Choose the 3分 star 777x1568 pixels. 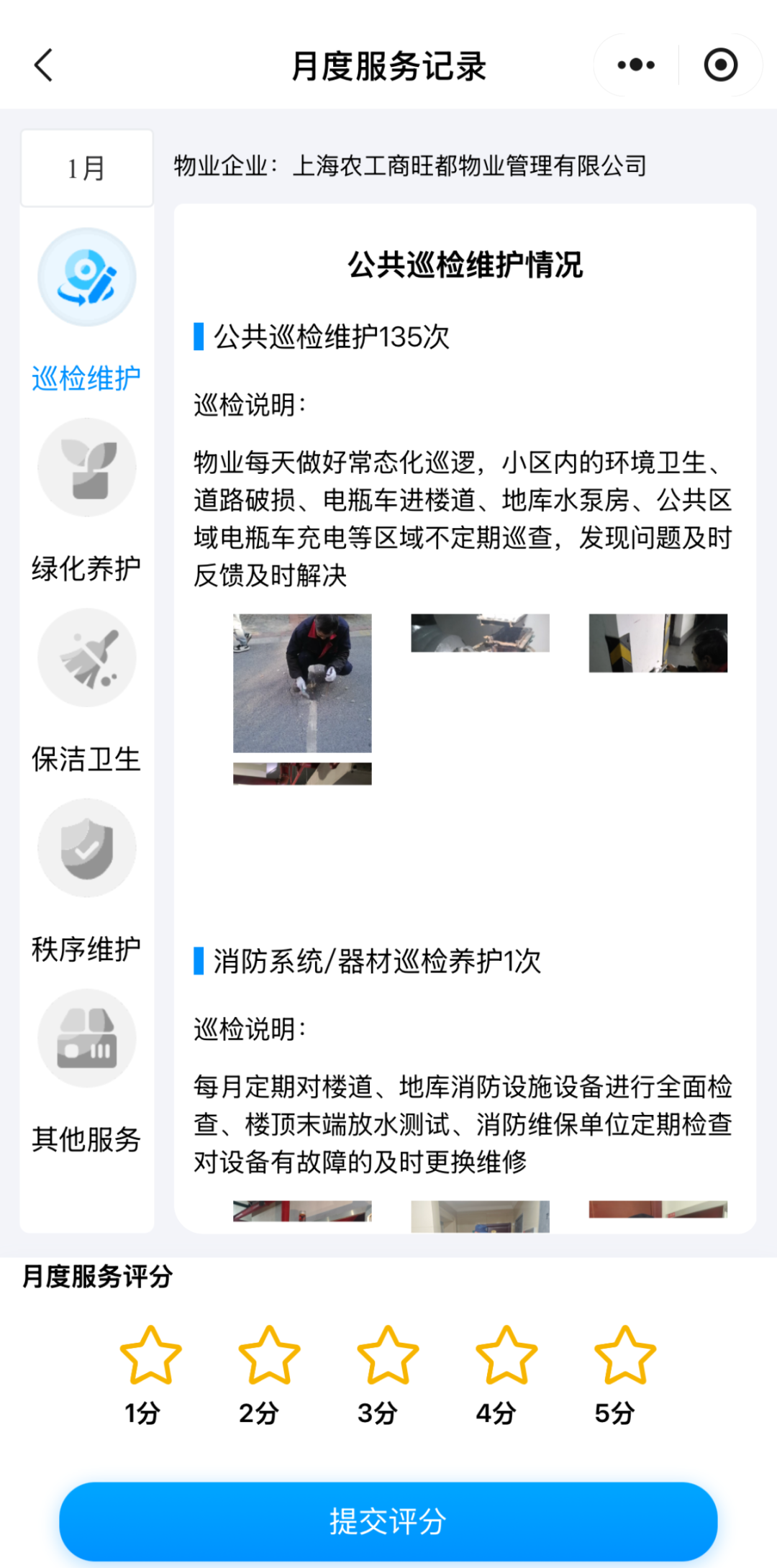point(388,1357)
